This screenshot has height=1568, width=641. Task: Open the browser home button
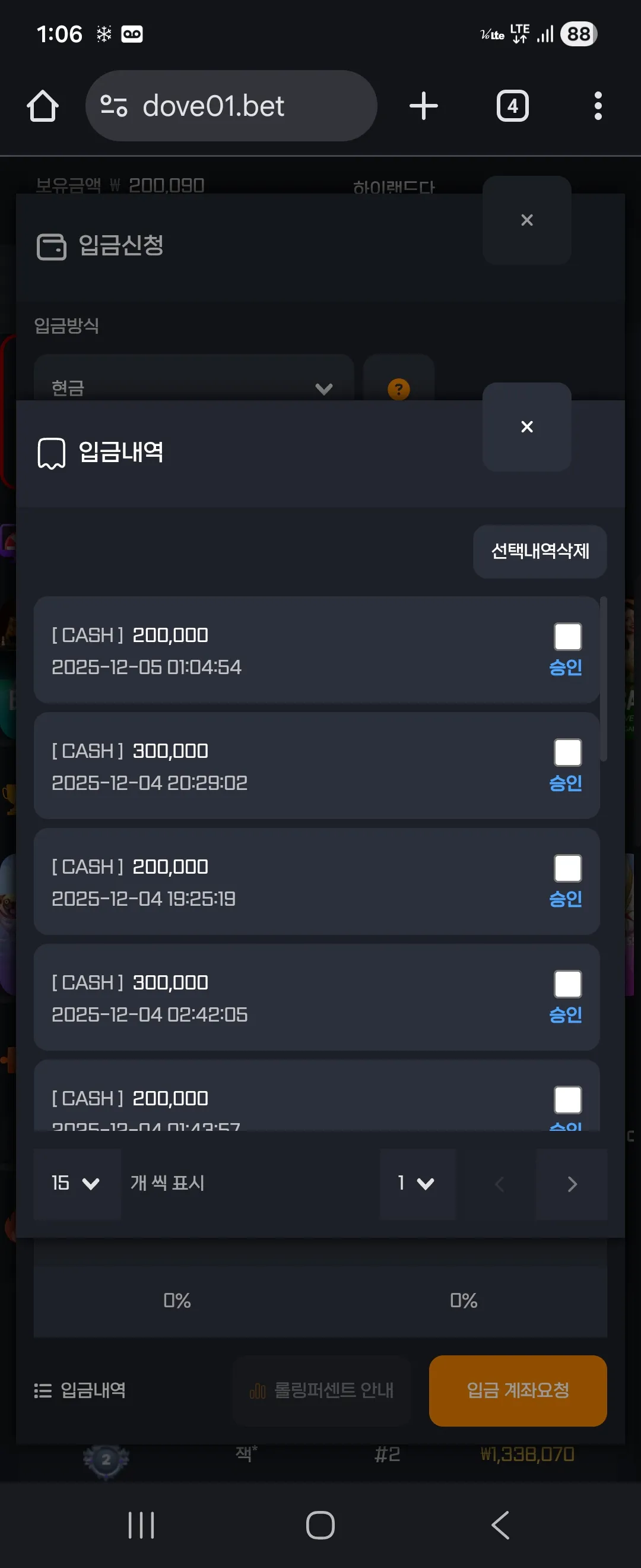43,106
